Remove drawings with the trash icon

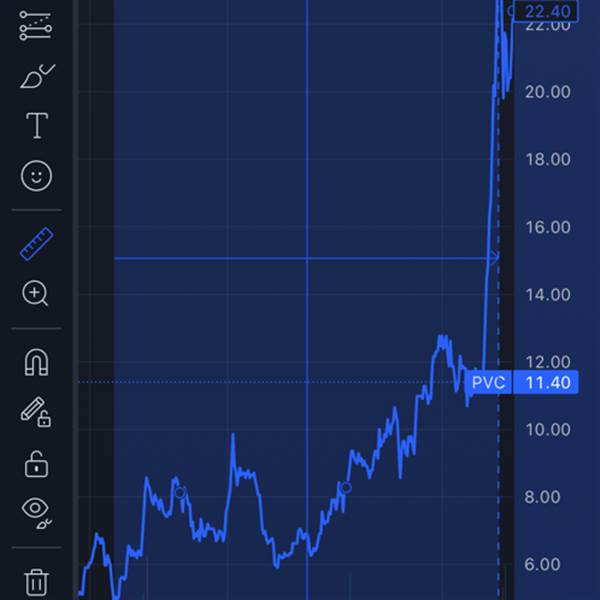[36, 581]
